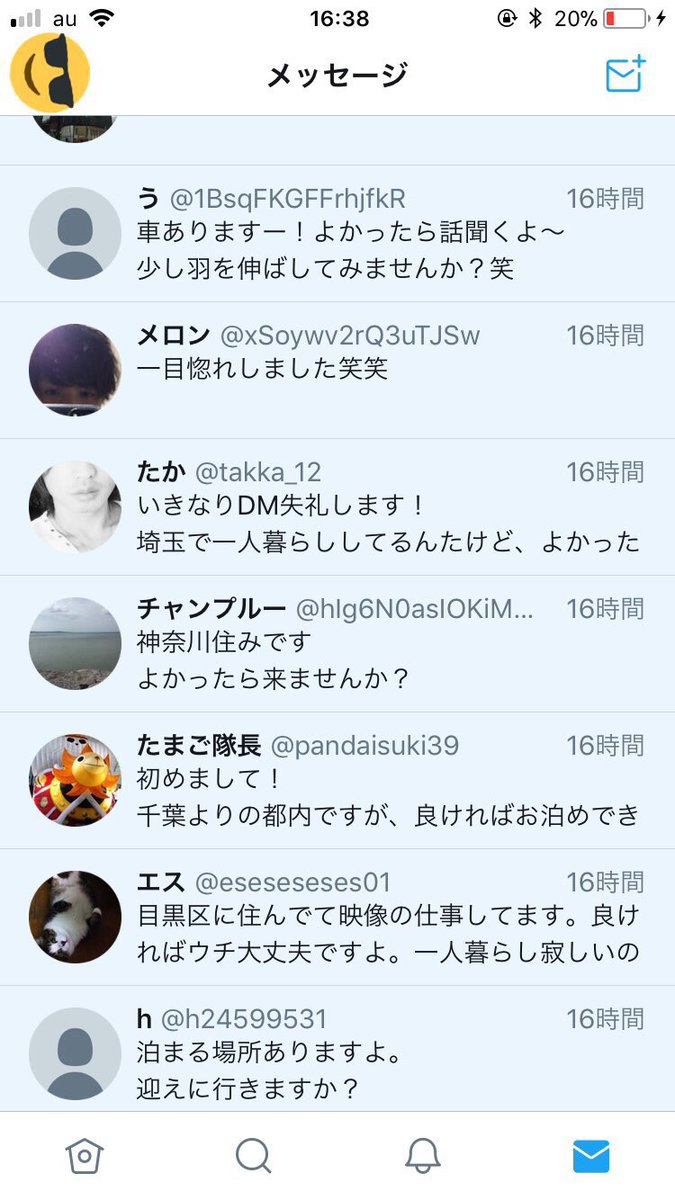Open the profile avatar menu
The height and width of the screenshot is (1200, 675).
pos(50,72)
